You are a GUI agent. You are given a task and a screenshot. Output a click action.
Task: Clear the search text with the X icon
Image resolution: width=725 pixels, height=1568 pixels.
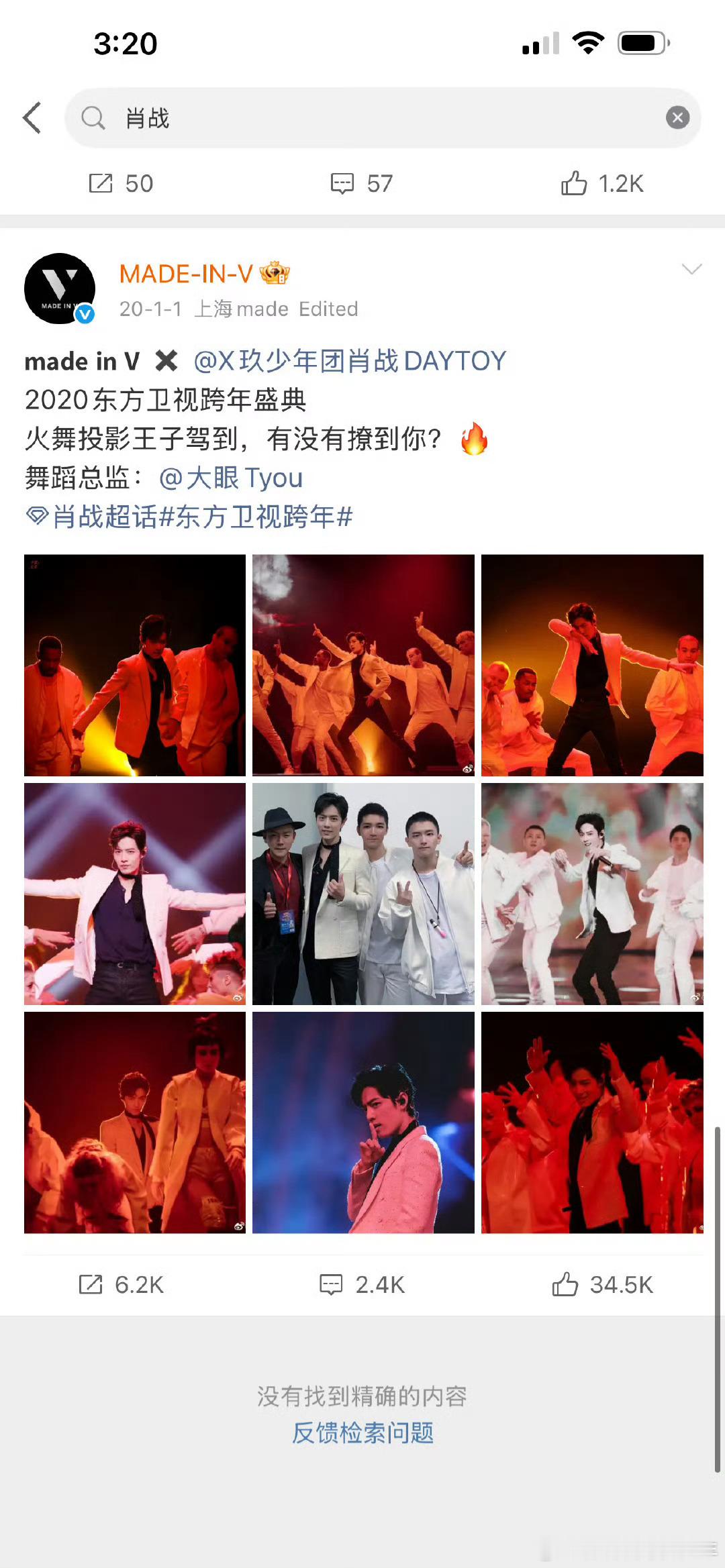(678, 117)
